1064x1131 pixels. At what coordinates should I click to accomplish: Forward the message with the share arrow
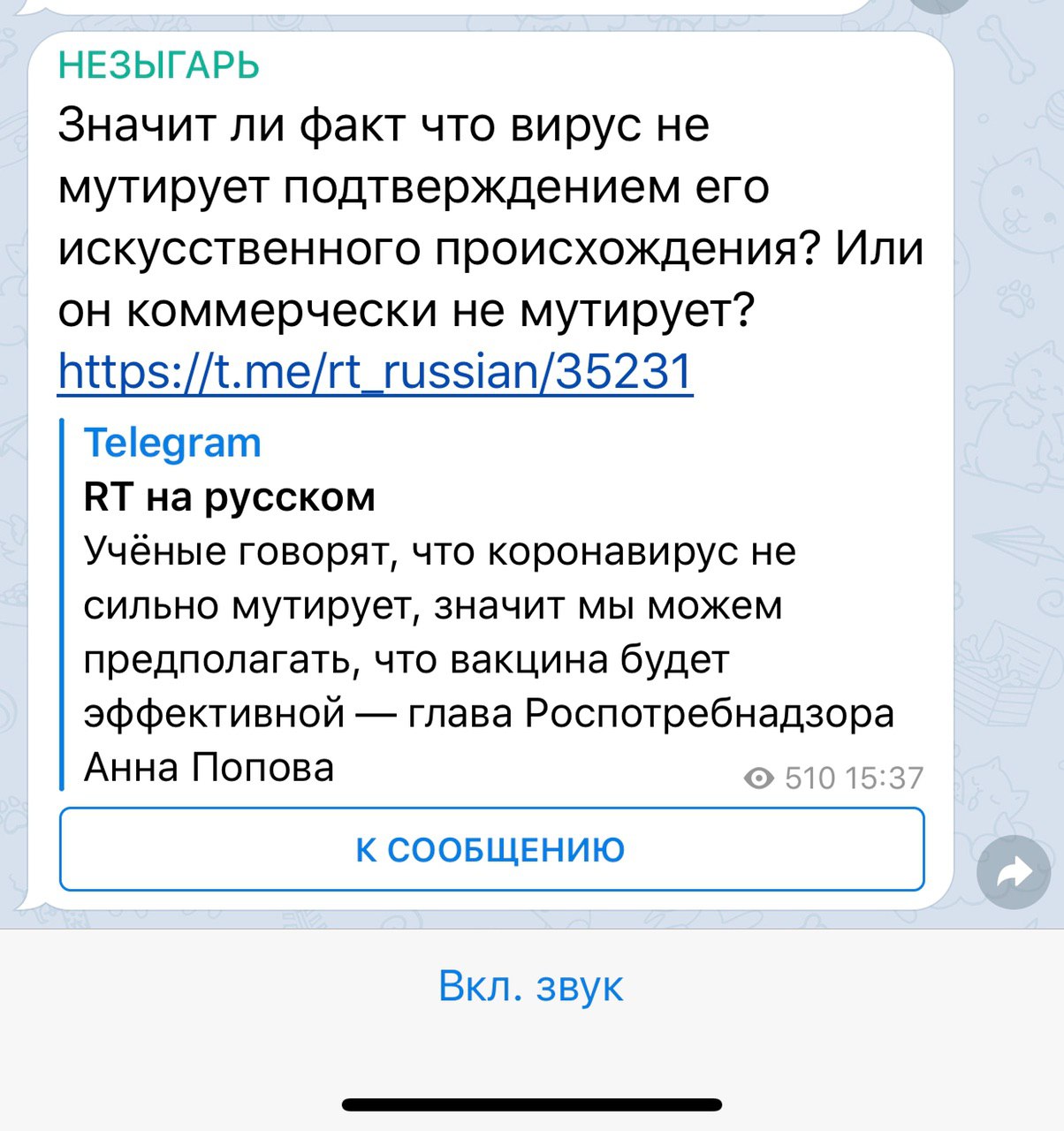click(x=1013, y=873)
